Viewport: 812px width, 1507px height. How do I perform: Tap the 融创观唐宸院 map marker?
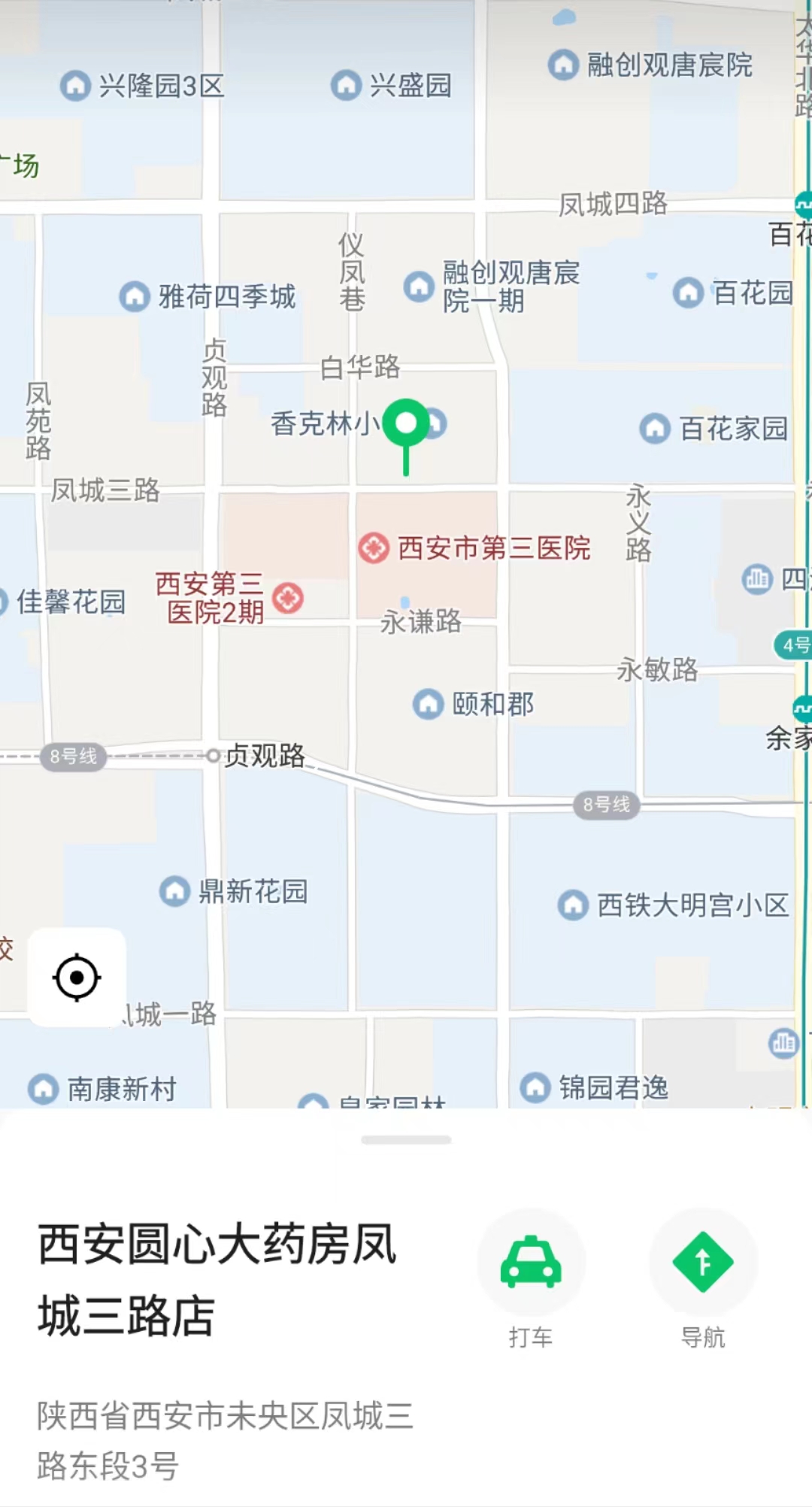[564, 65]
